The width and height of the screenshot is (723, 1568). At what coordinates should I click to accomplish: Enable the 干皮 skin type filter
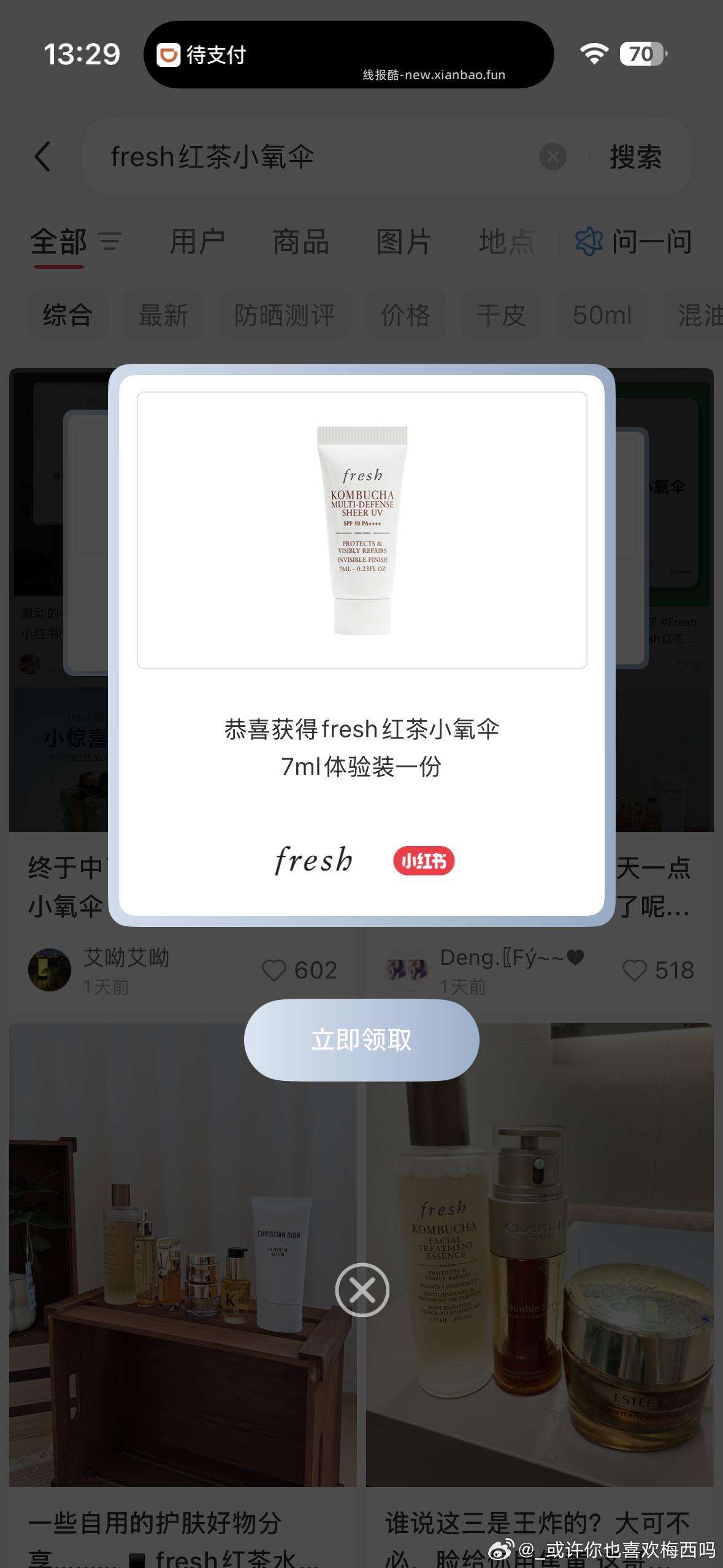click(502, 315)
